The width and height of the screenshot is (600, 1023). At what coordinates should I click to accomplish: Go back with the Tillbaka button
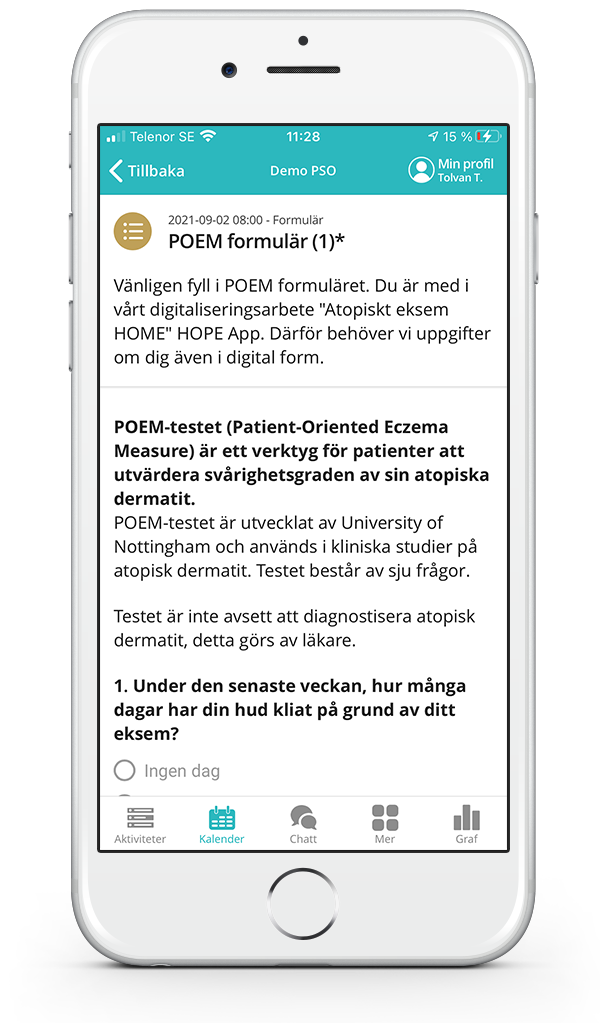tap(147, 170)
